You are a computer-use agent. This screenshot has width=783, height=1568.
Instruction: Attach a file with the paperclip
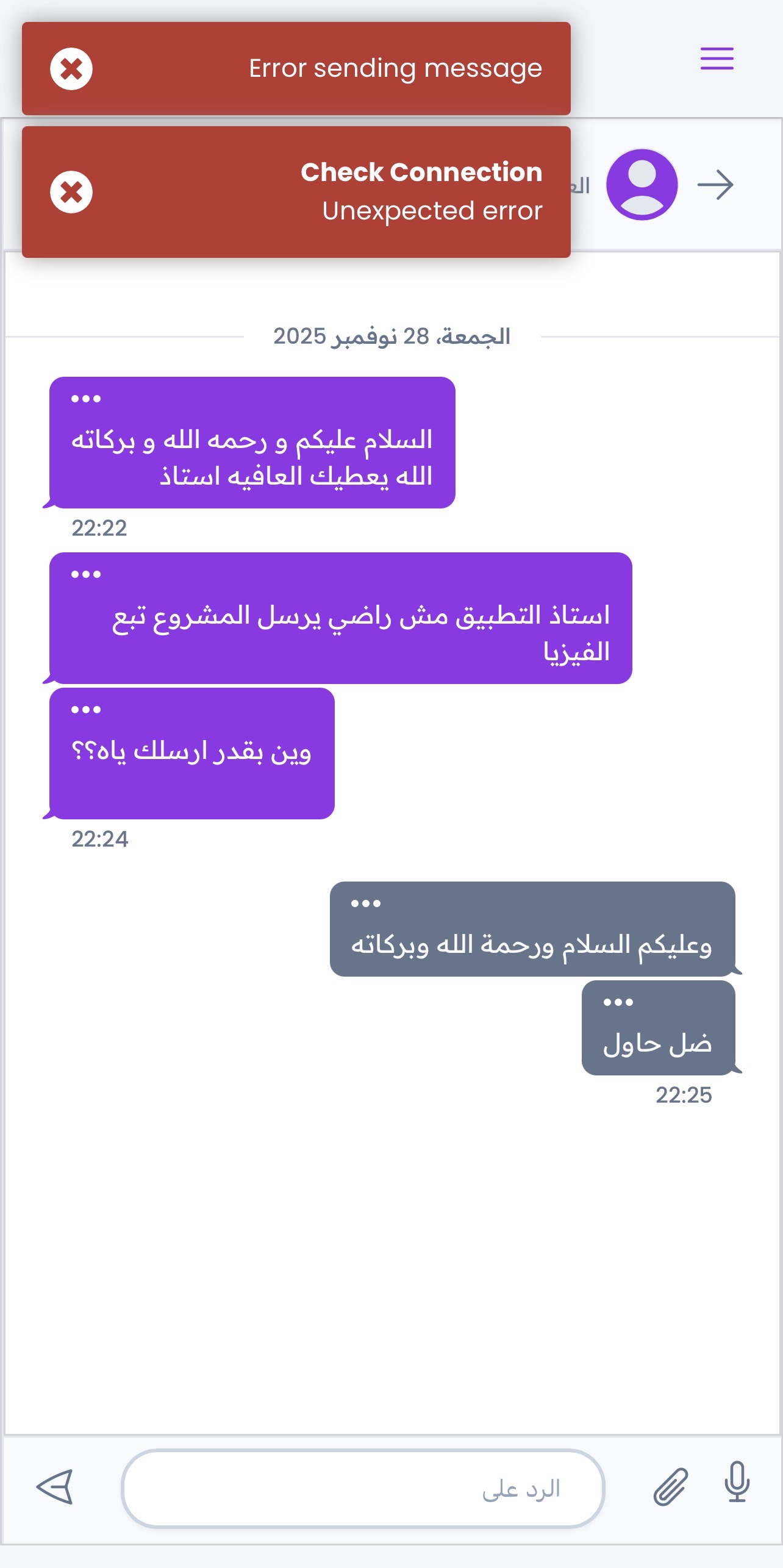point(671,1488)
